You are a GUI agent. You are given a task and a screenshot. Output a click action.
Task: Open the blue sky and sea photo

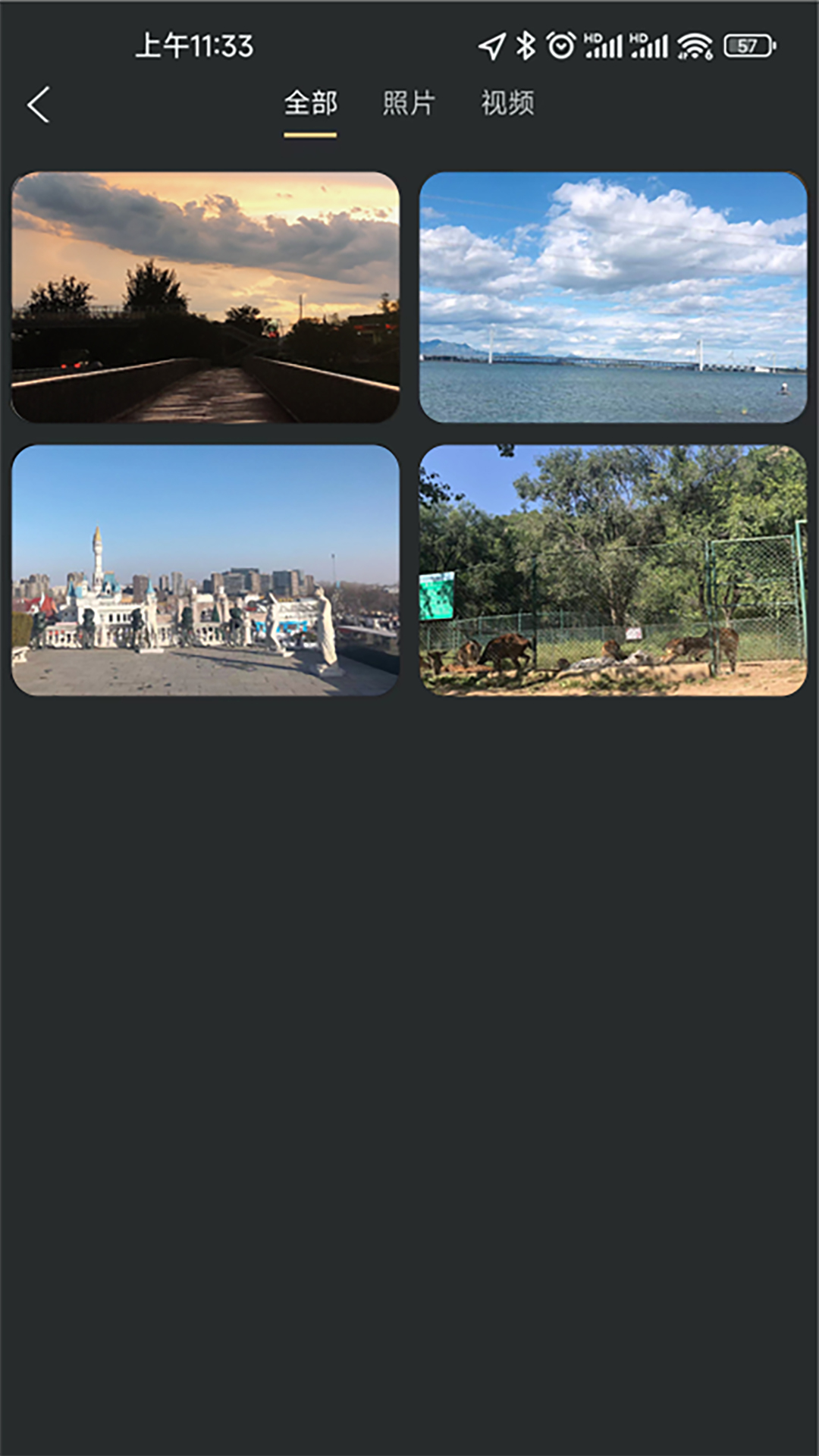pos(613,297)
